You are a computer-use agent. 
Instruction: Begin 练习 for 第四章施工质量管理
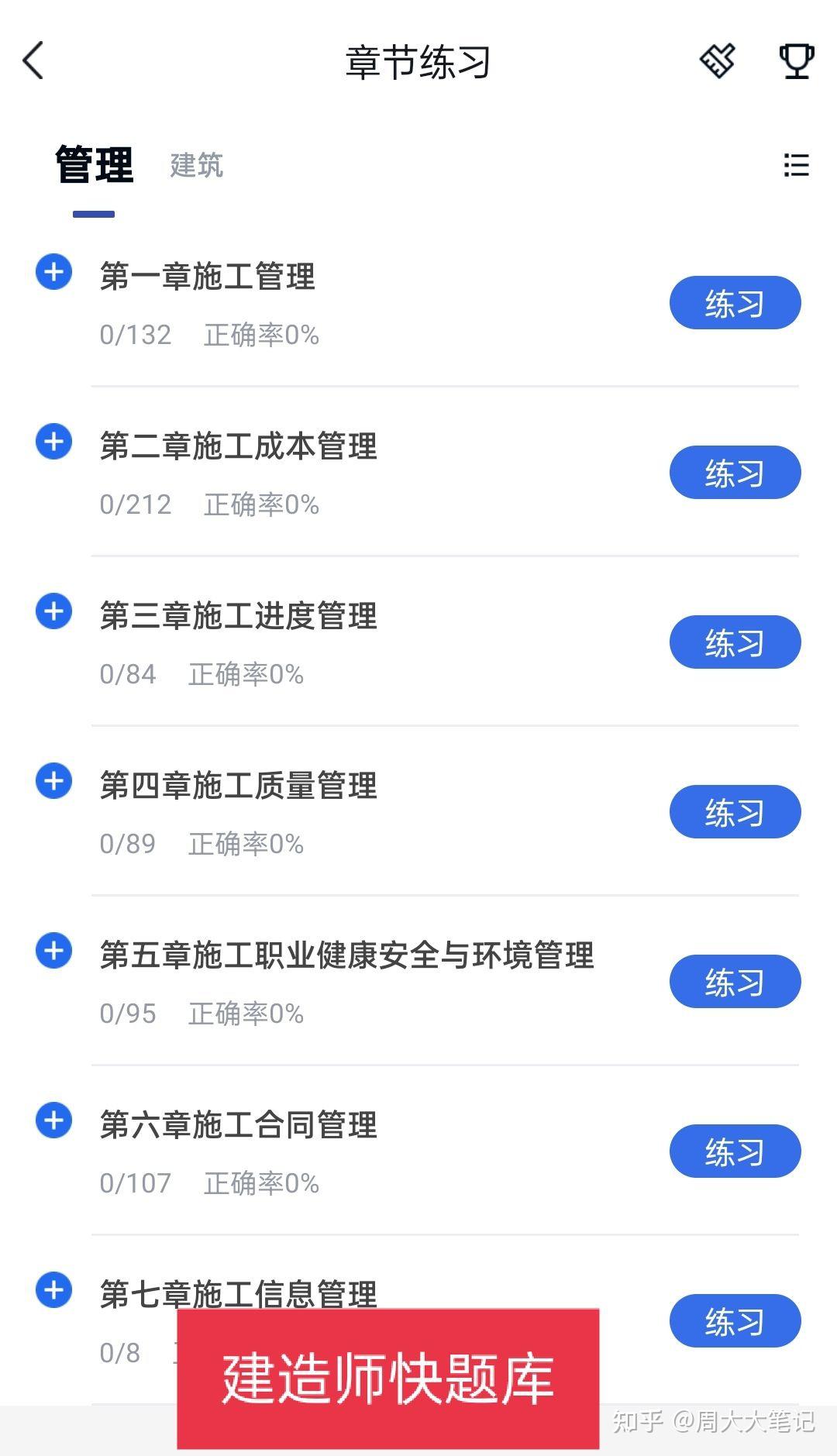[735, 812]
